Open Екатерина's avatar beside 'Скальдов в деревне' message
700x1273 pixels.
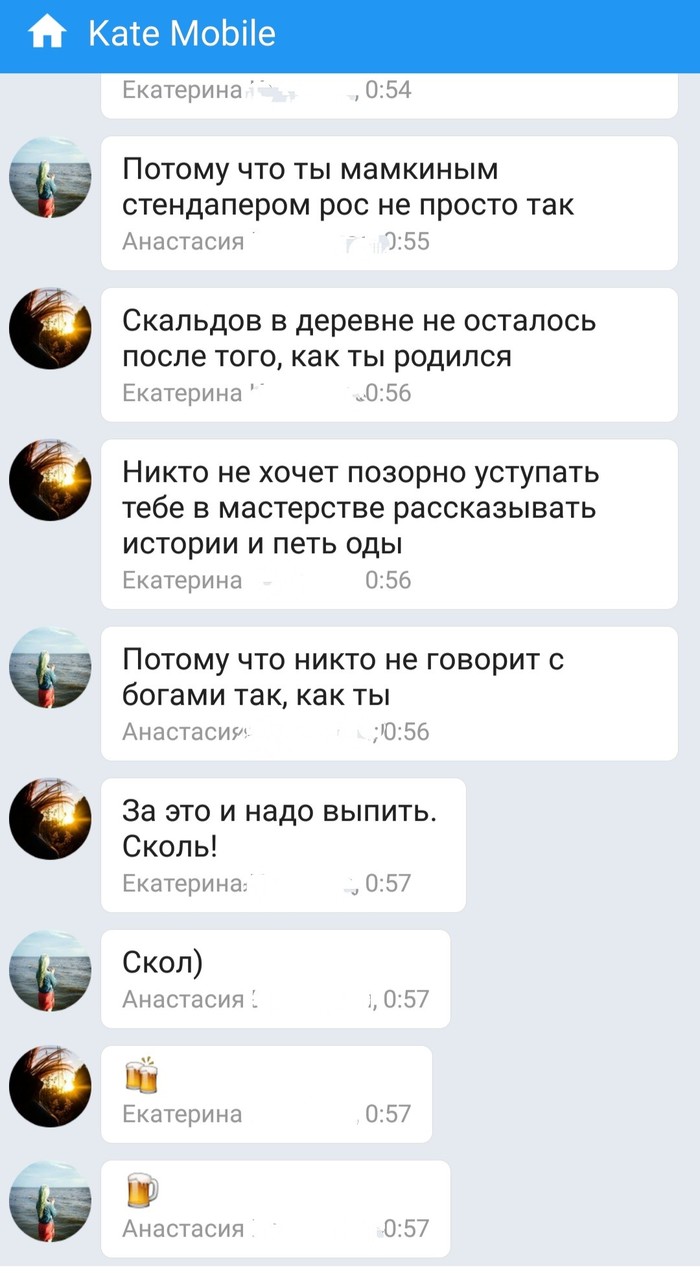(x=50, y=328)
